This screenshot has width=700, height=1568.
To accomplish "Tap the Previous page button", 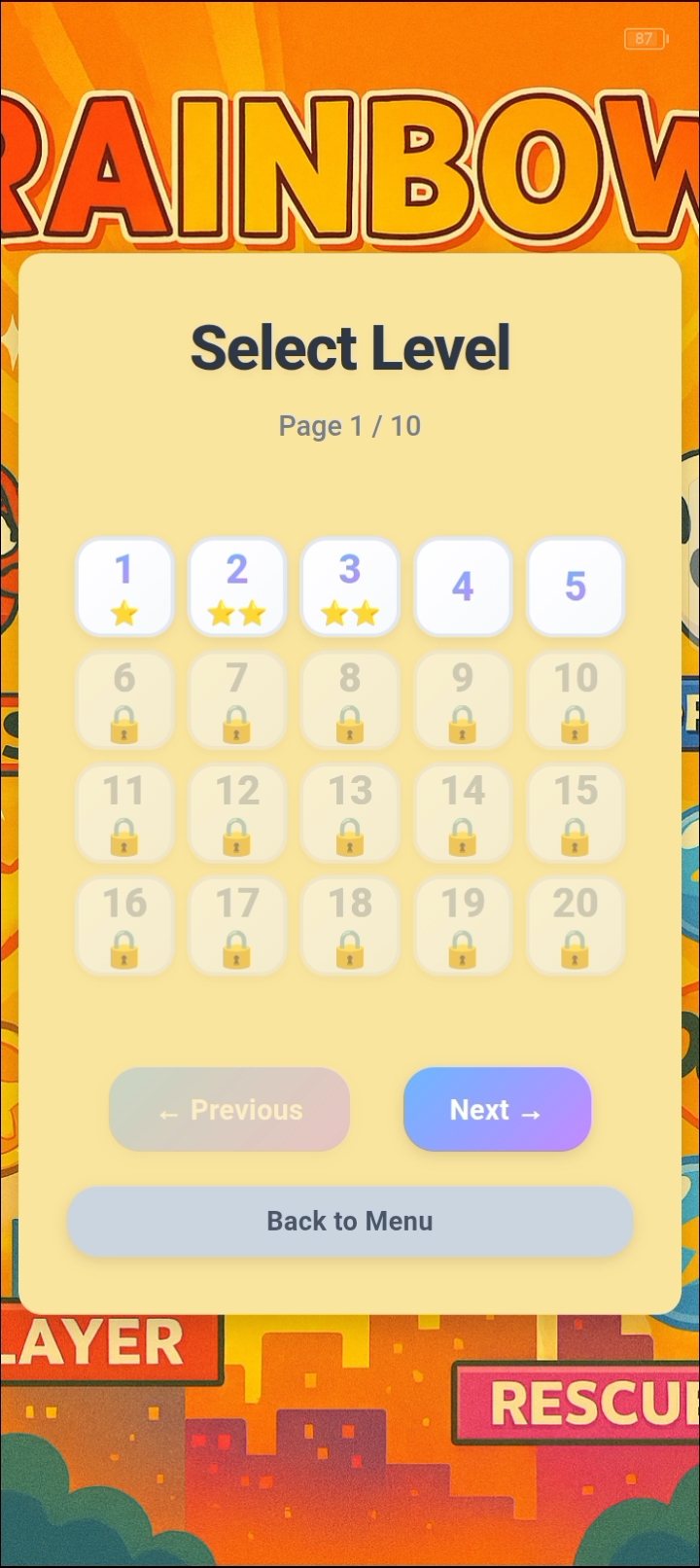I will 229,1110.
